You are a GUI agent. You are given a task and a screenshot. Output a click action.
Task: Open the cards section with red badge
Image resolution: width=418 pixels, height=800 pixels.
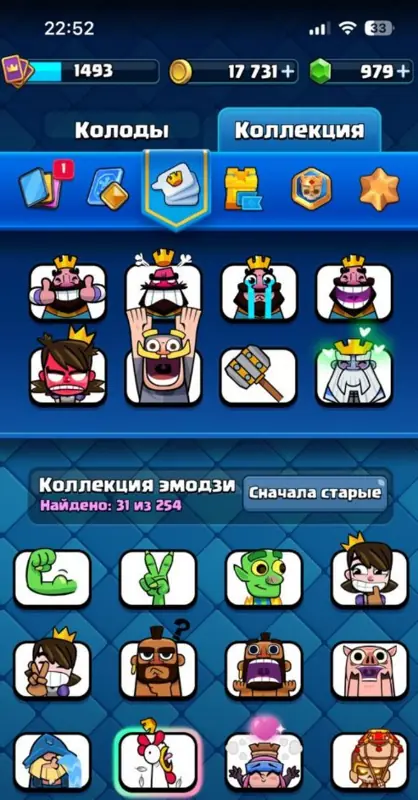coord(44,186)
